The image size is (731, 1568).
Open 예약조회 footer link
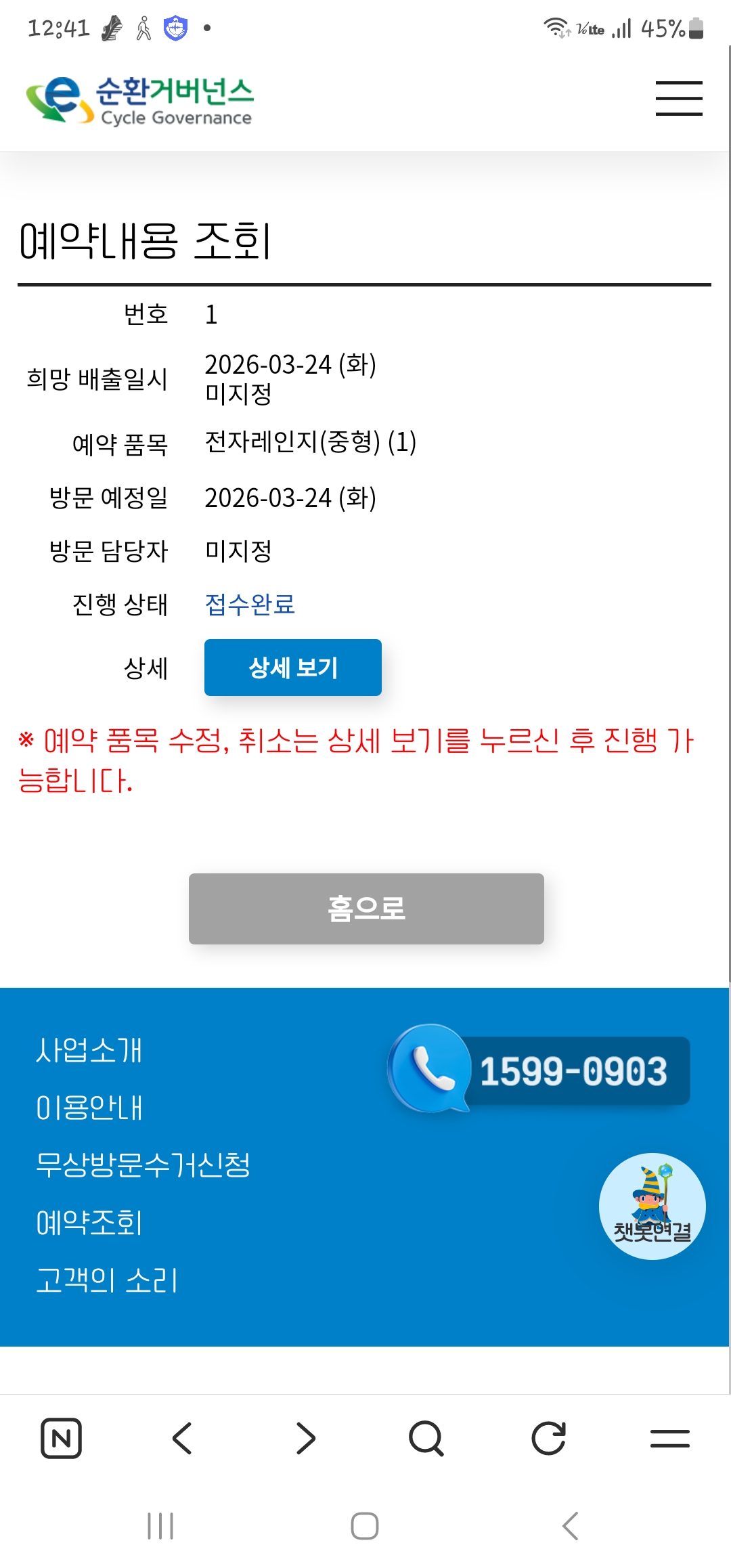click(x=89, y=1223)
